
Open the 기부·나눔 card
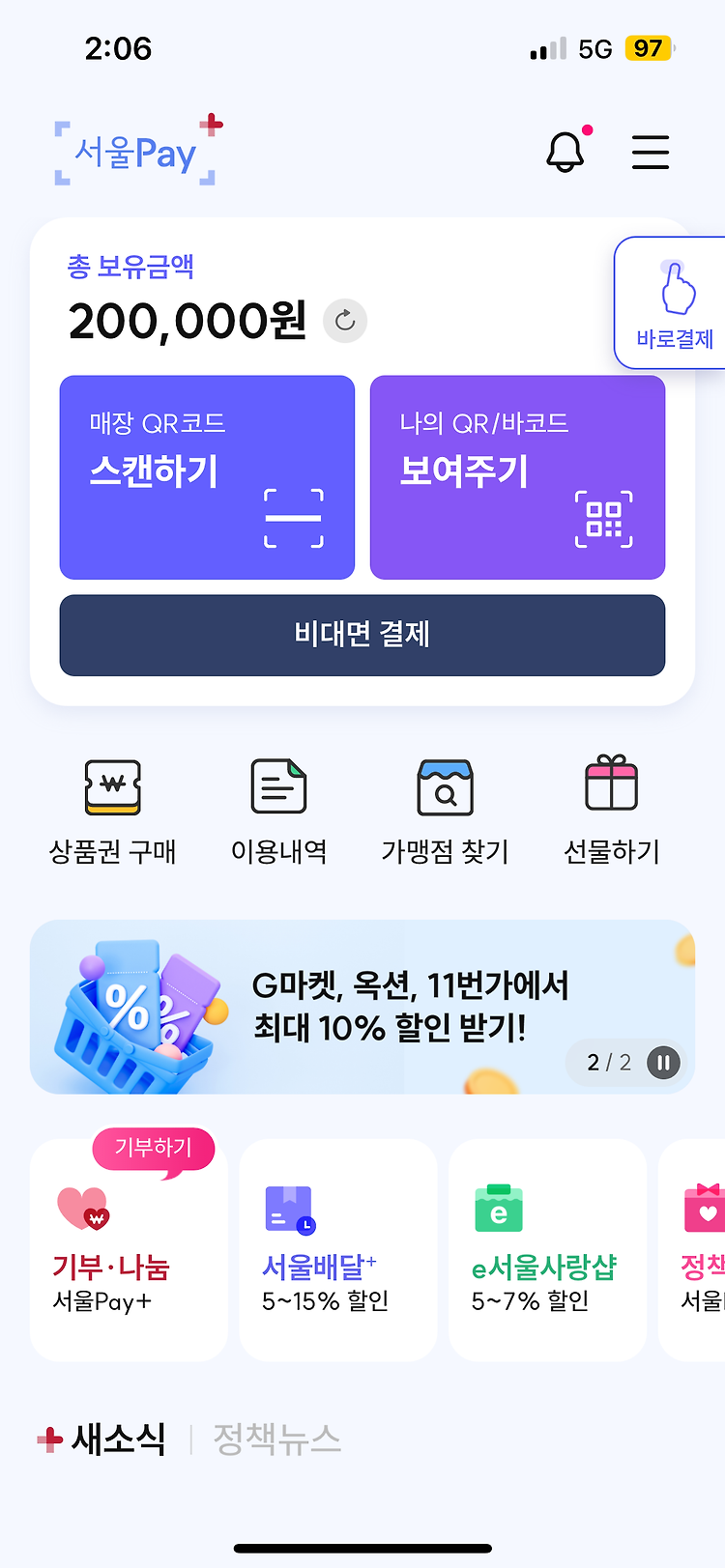[129, 1250]
